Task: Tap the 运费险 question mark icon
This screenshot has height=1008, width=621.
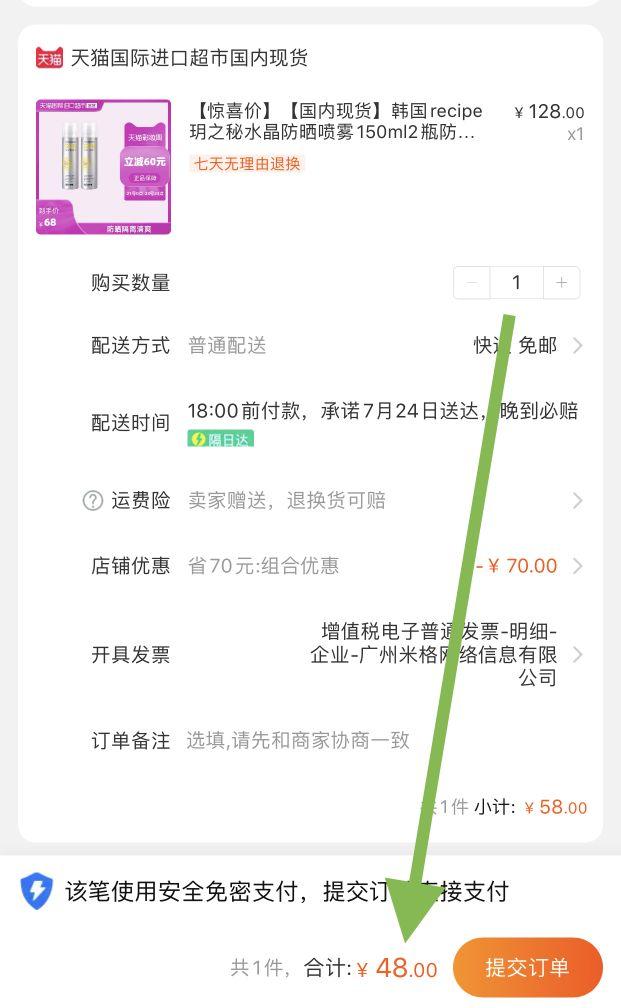Action: tap(93, 500)
